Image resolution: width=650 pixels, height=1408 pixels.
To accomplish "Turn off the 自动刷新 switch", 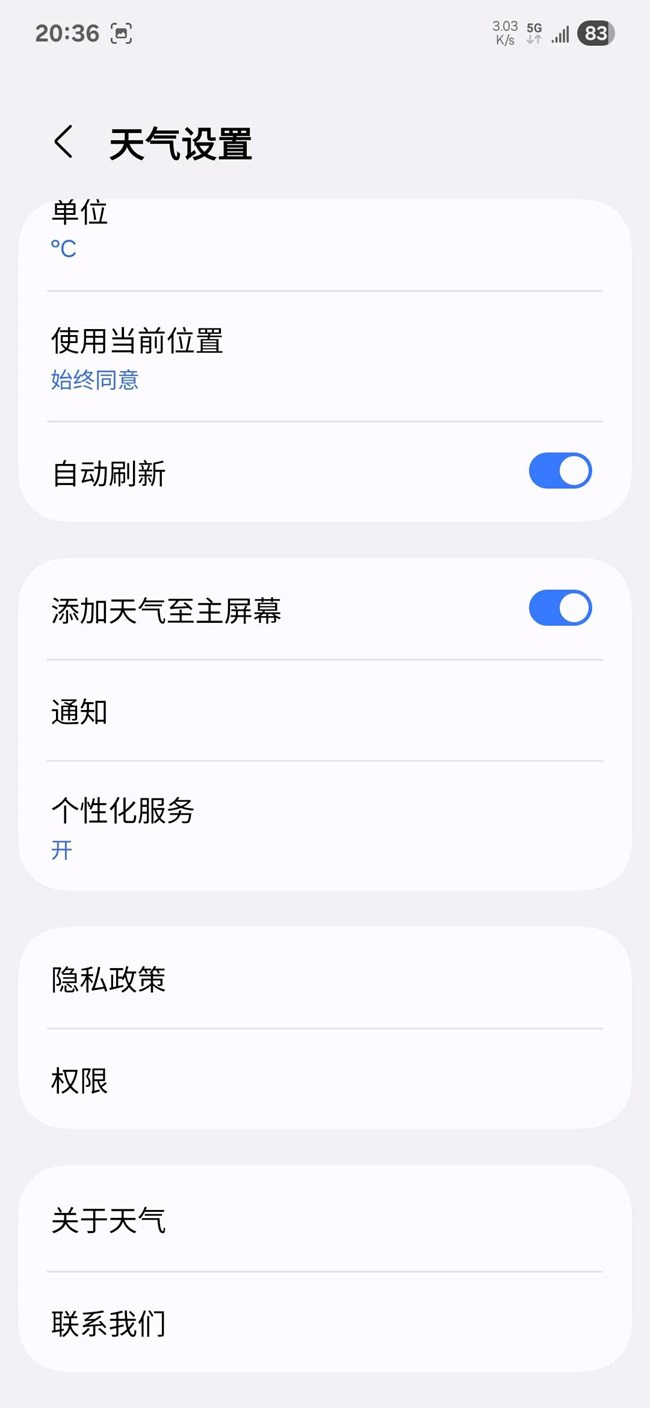I will point(560,471).
